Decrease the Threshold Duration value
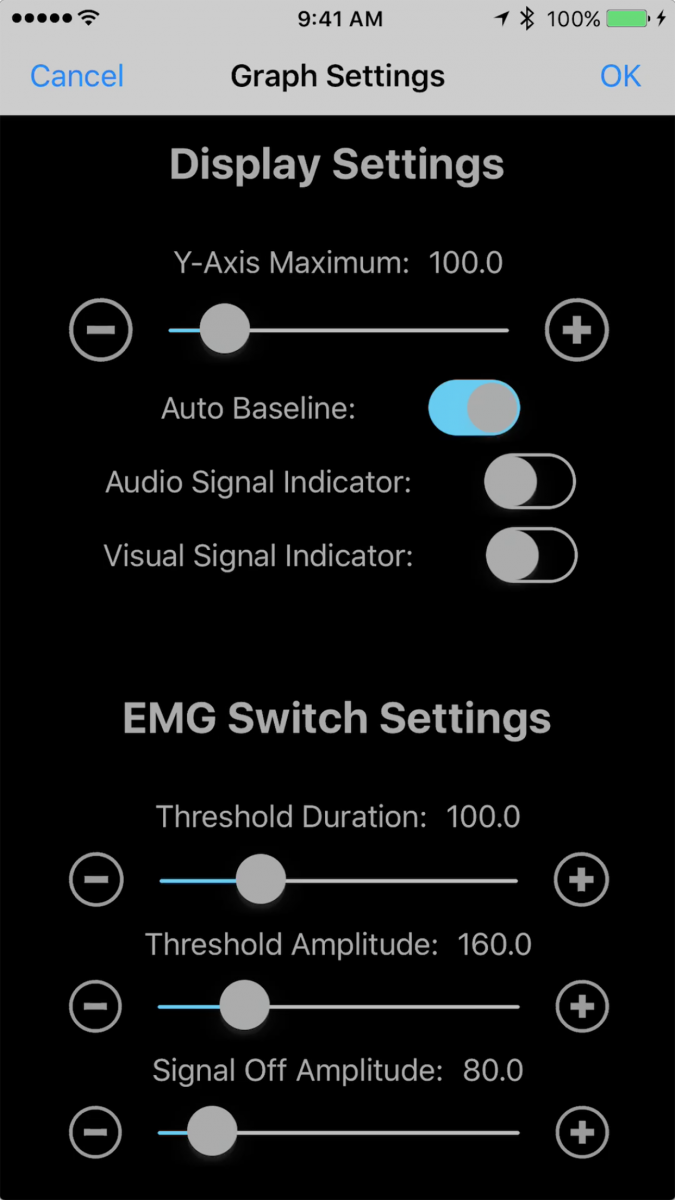Screen dimensions: 675x1200 click(96, 880)
